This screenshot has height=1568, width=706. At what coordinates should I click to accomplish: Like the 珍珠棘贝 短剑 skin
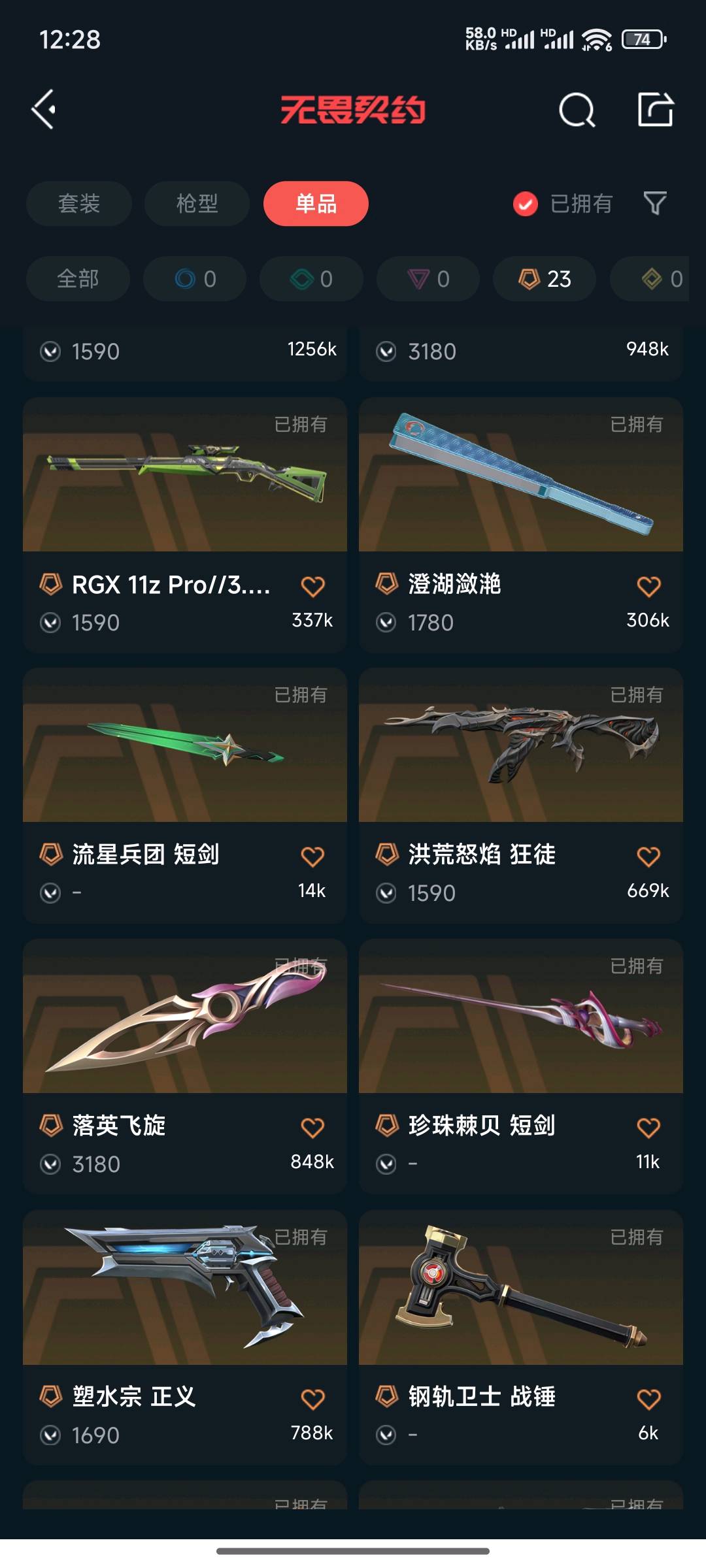648,1127
